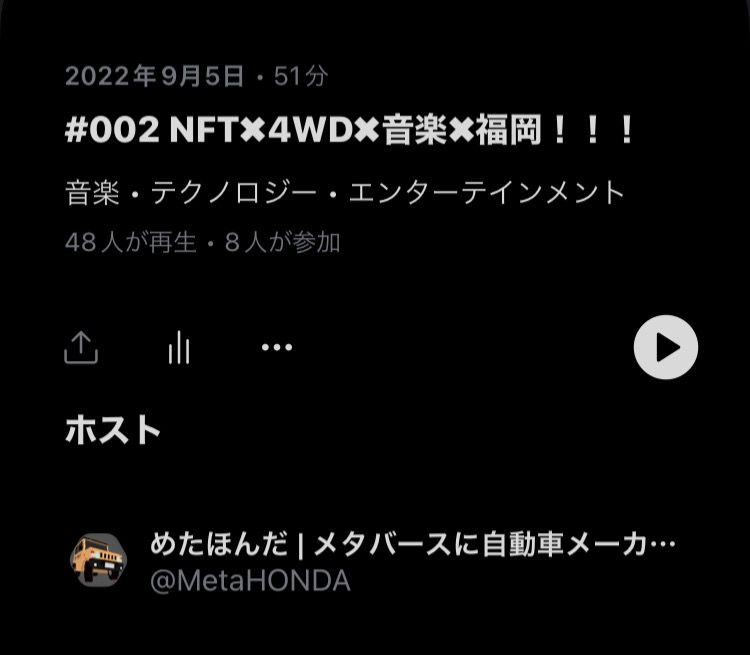Open the three-dot more options menu

276,347
